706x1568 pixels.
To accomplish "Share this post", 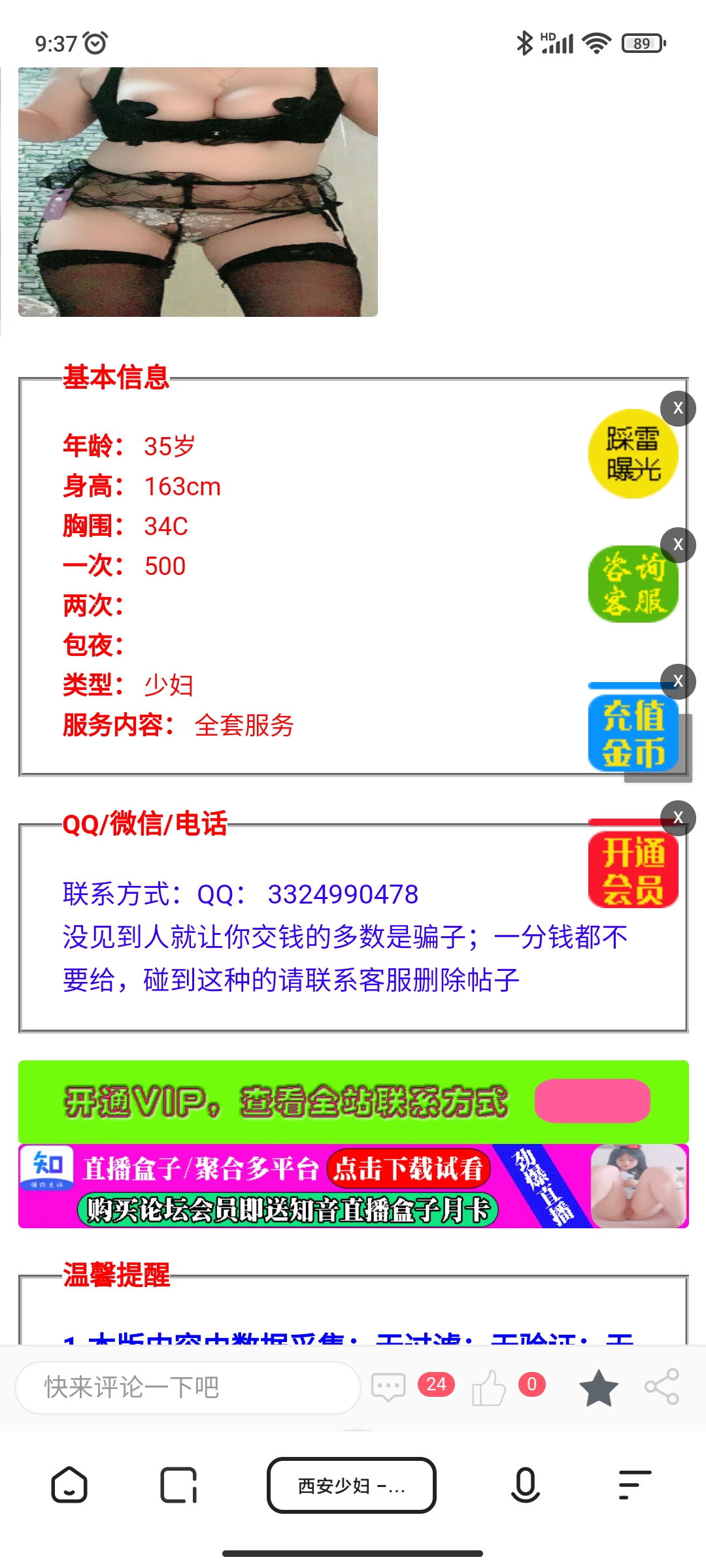I will (662, 1387).
